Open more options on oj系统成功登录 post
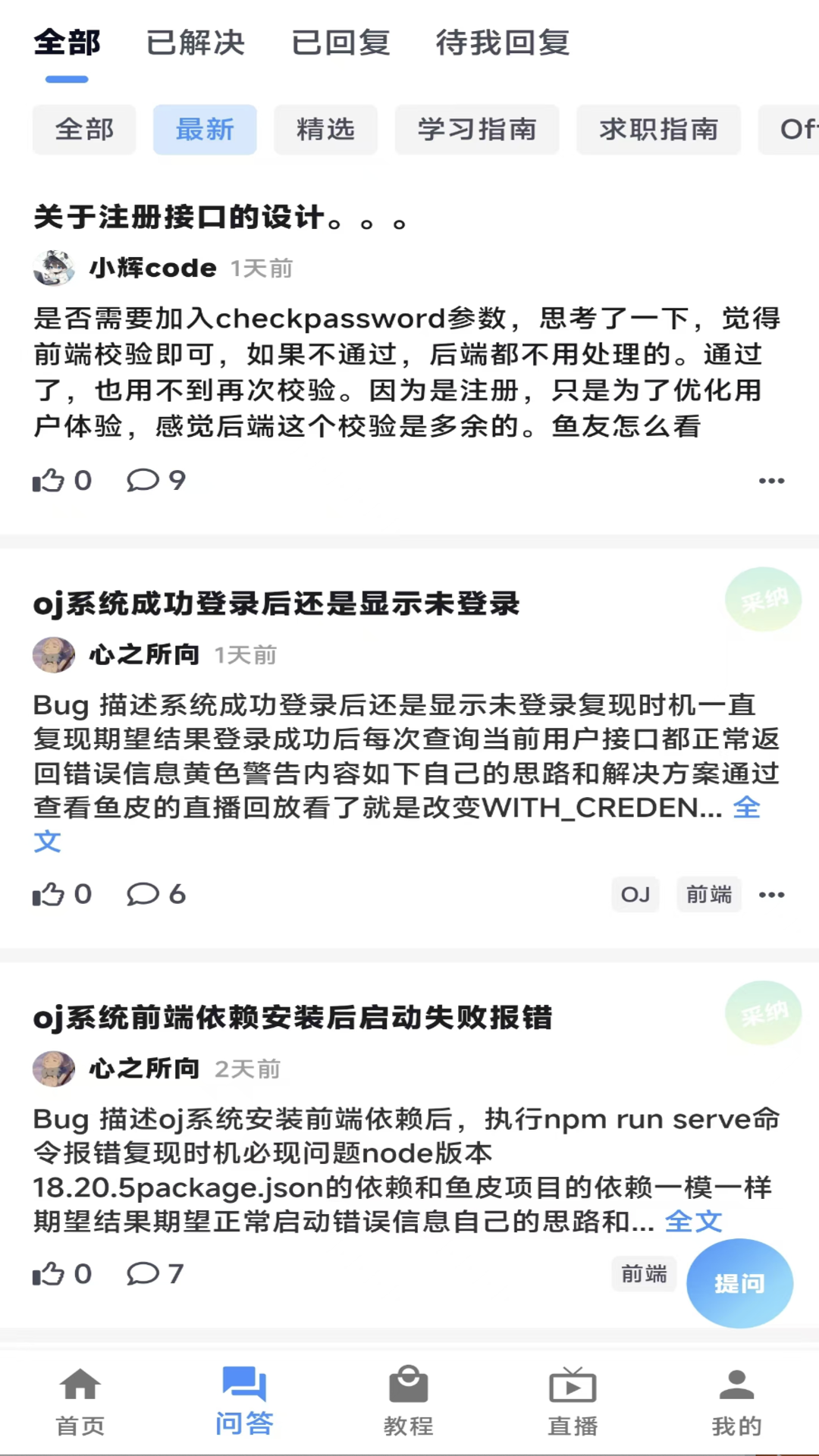The height and width of the screenshot is (1456, 819). click(771, 895)
